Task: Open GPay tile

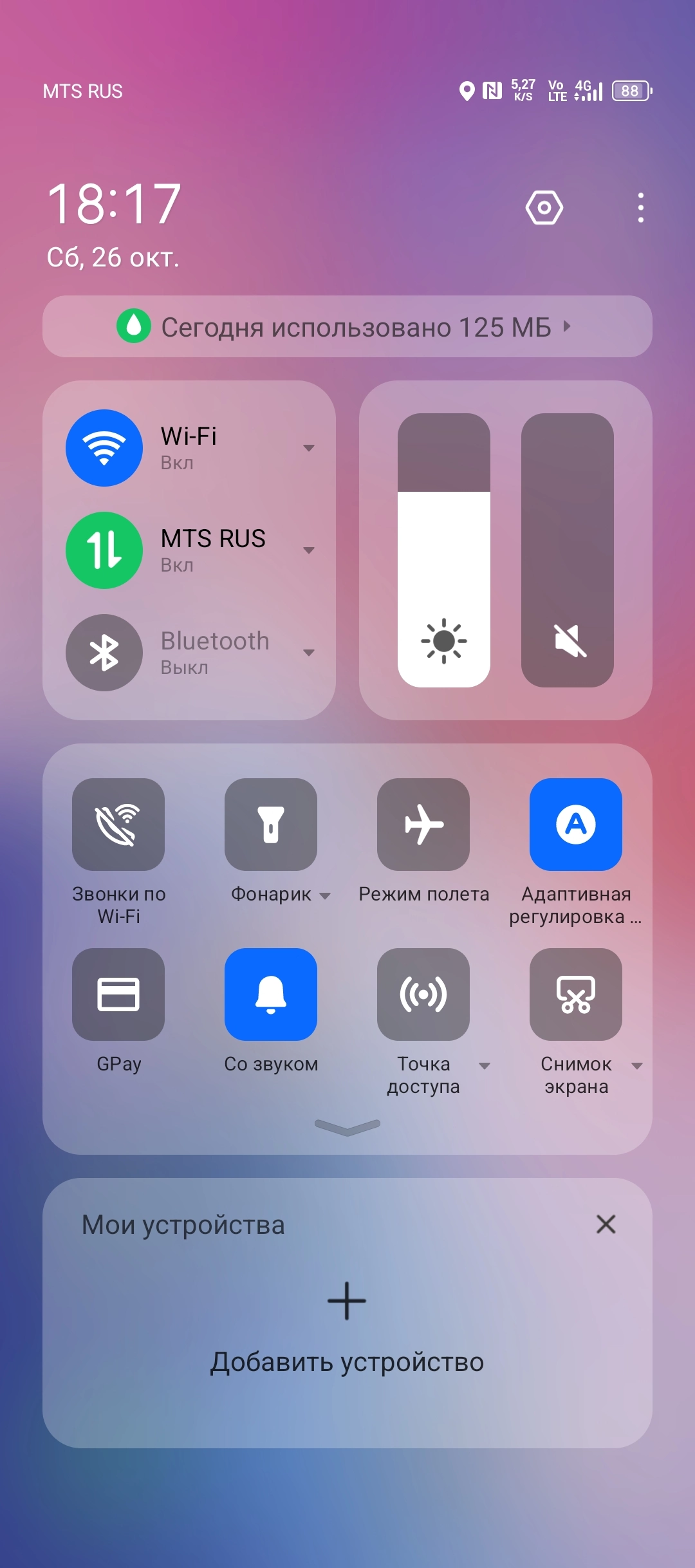Action: tap(118, 994)
